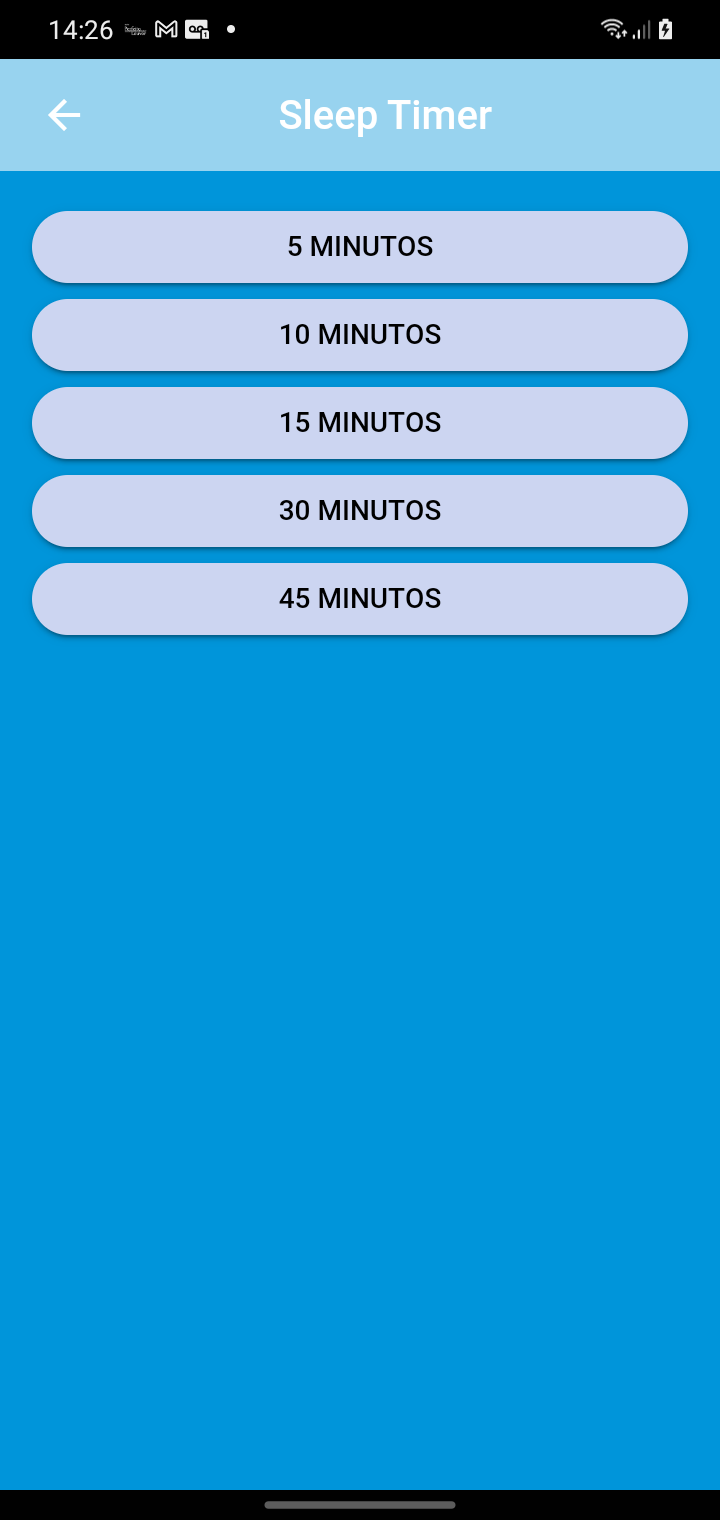Select the 15 minutos button
This screenshot has height=1520, width=720.
click(360, 422)
